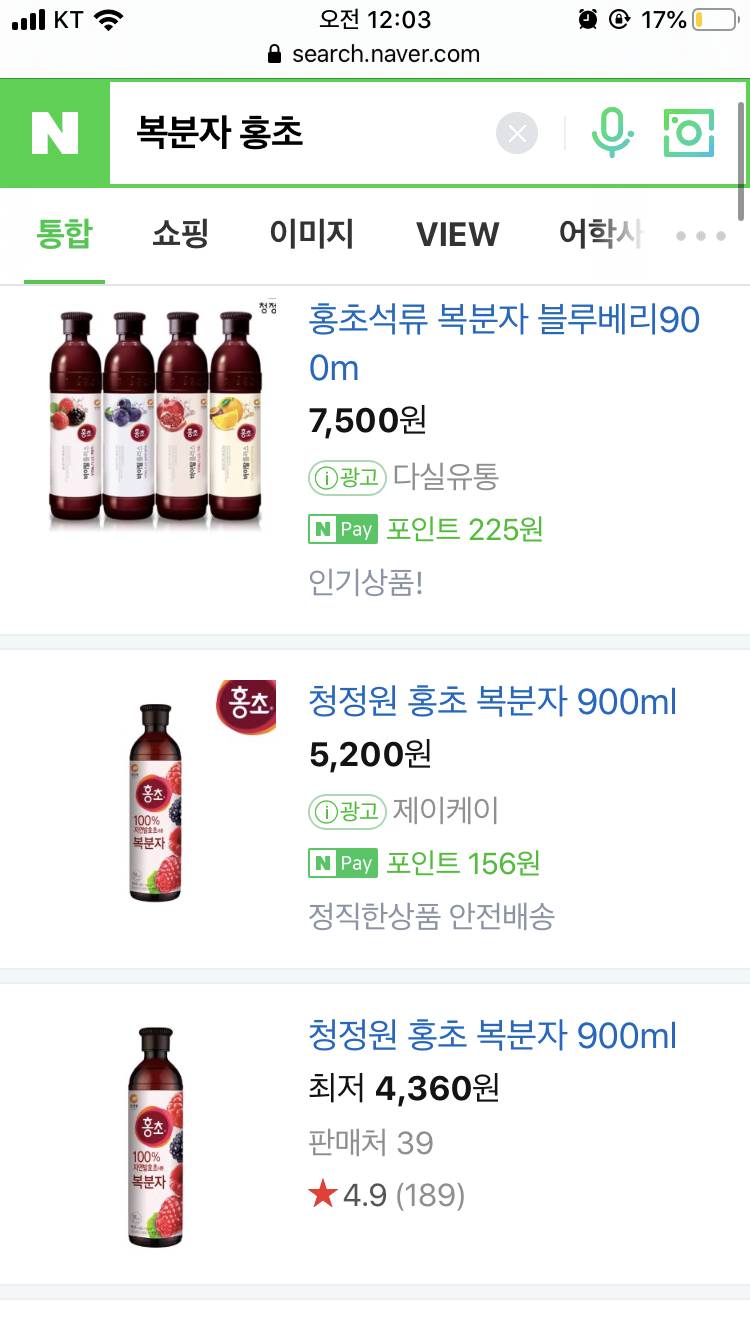The width and height of the screenshot is (750, 1334).
Task: Tap the four-bottle product thumbnail
Action: [x=155, y=420]
